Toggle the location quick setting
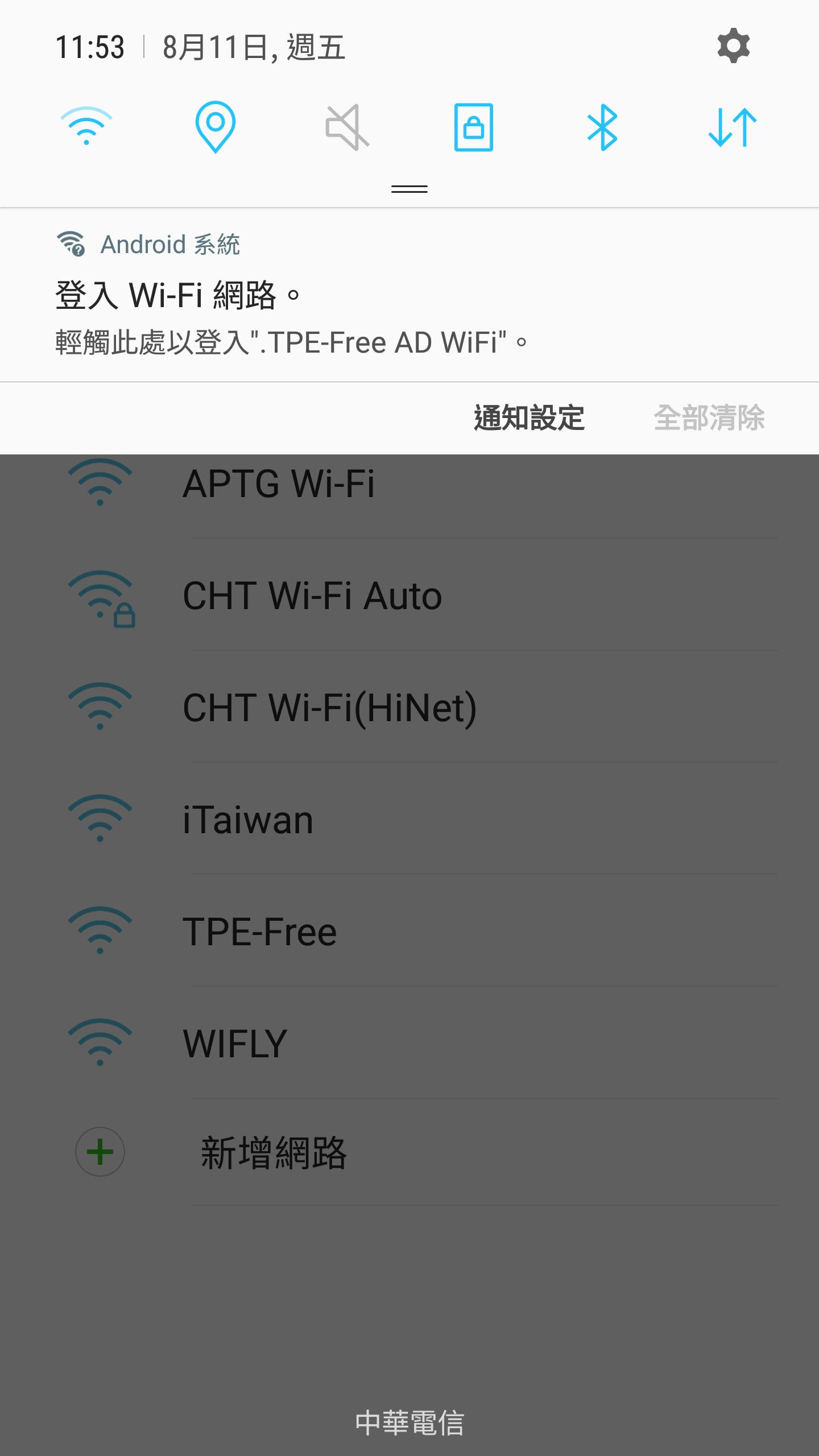Image resolution: width=819 pixels, height=1456 pixels. [x=216, y=126]
